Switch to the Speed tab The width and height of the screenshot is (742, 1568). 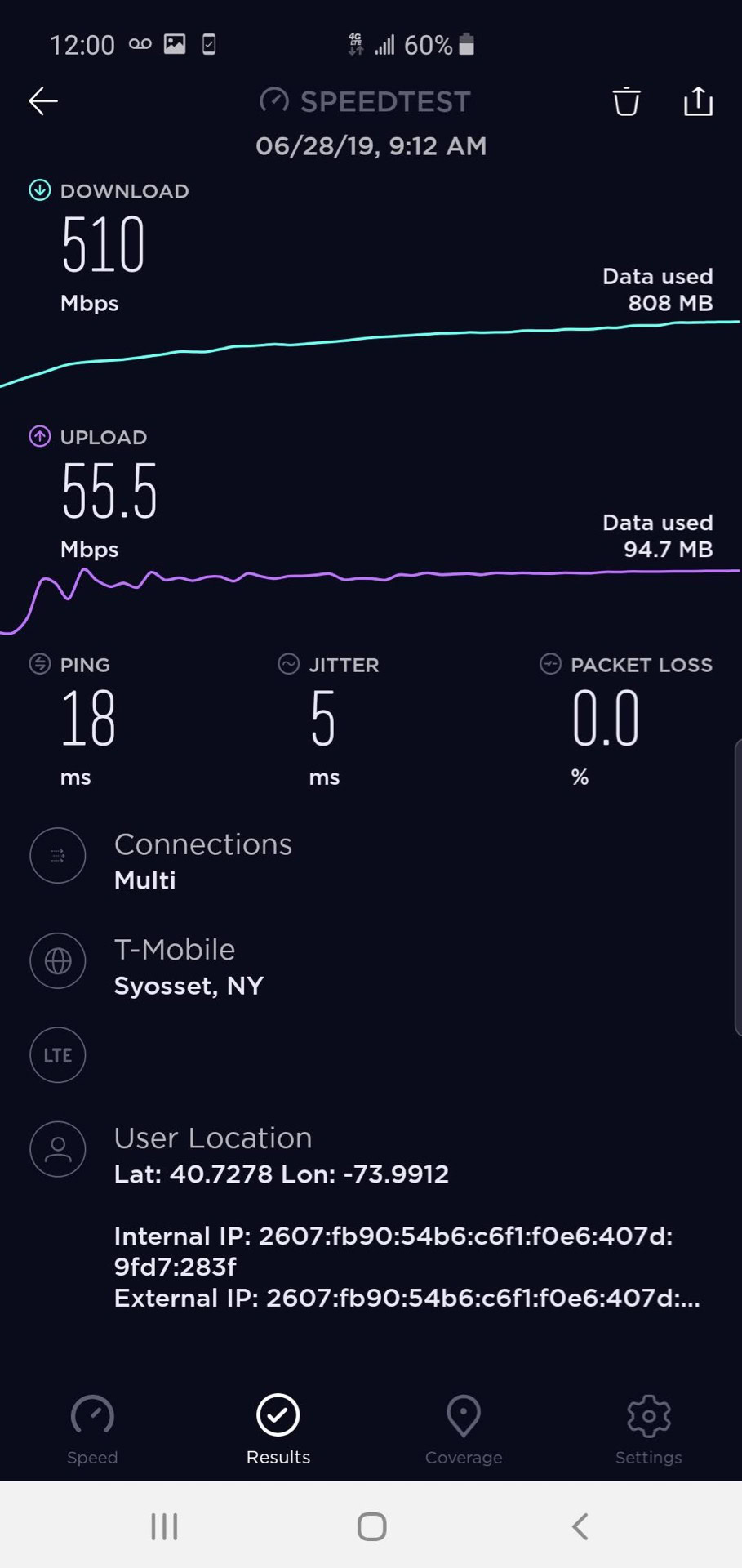(x=92, y=1429)
